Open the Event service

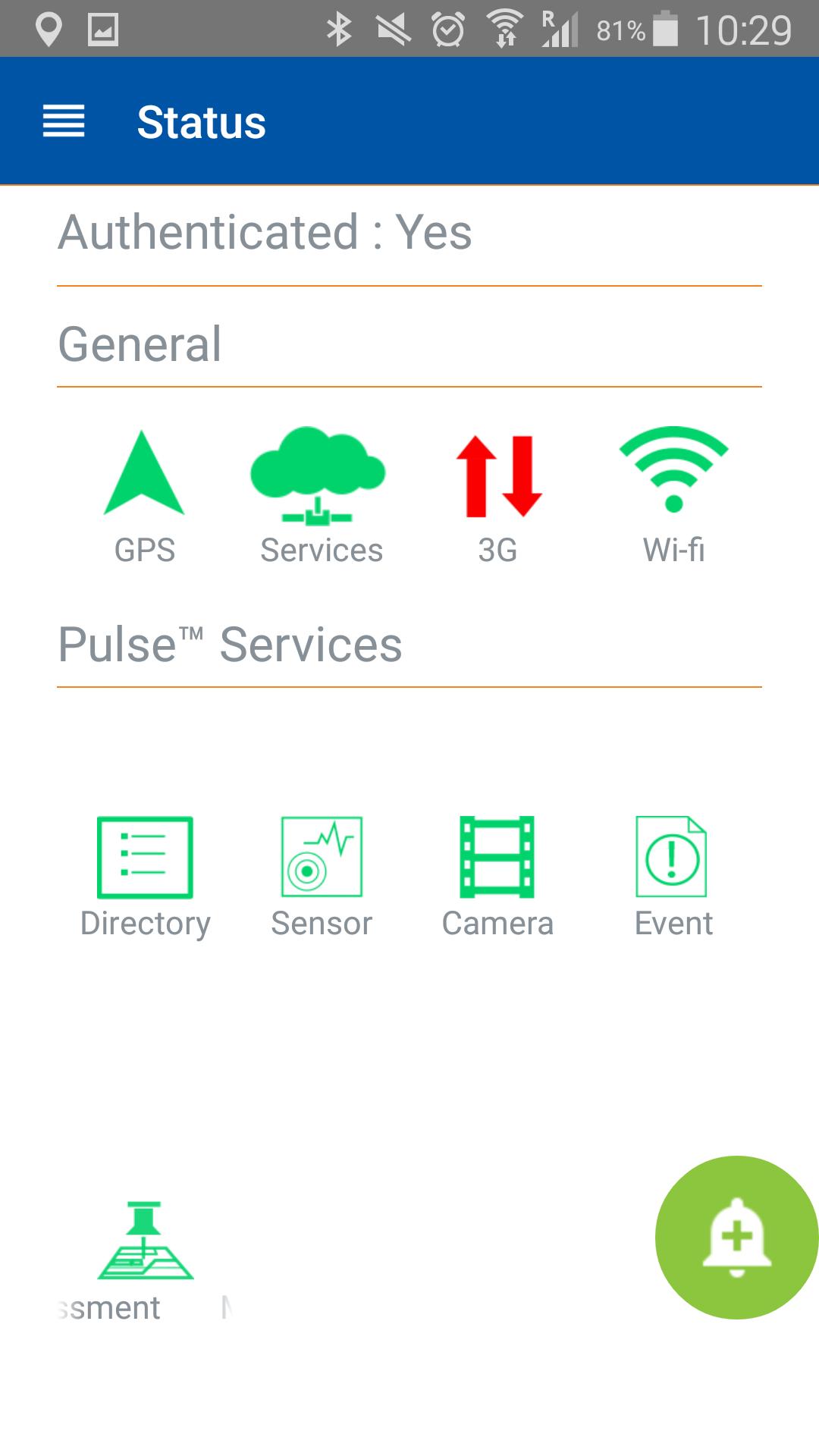673,858
